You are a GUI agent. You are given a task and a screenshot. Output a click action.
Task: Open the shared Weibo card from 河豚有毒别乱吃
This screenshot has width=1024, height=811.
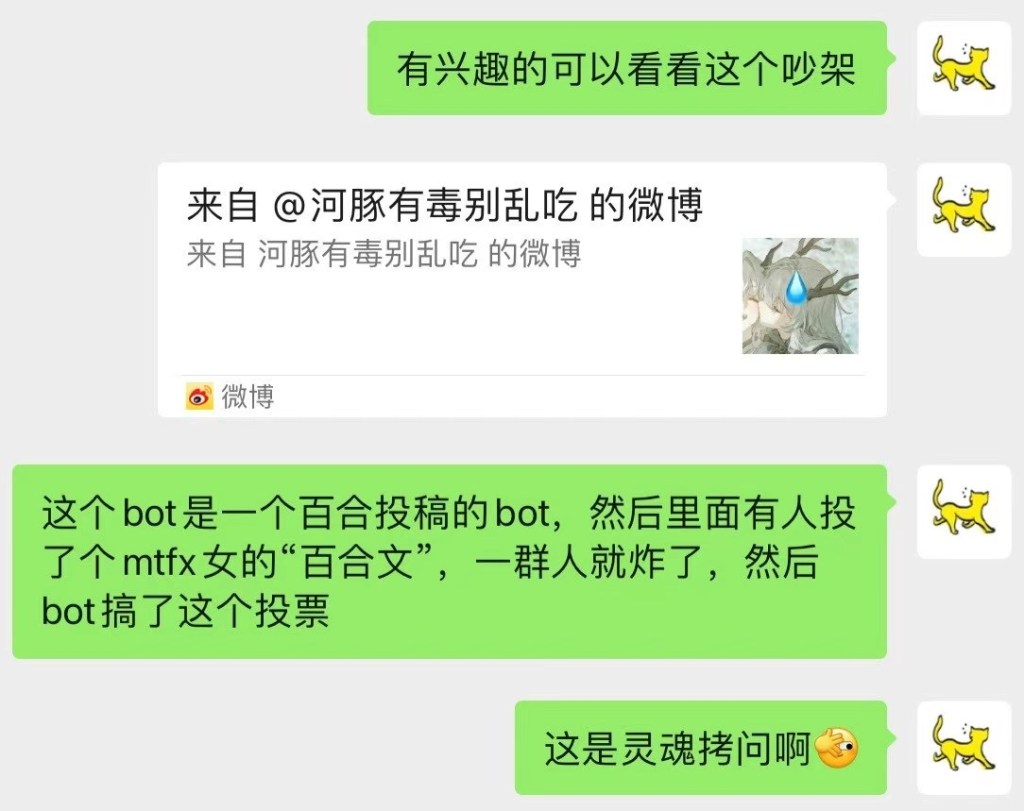tap(521, 289)
